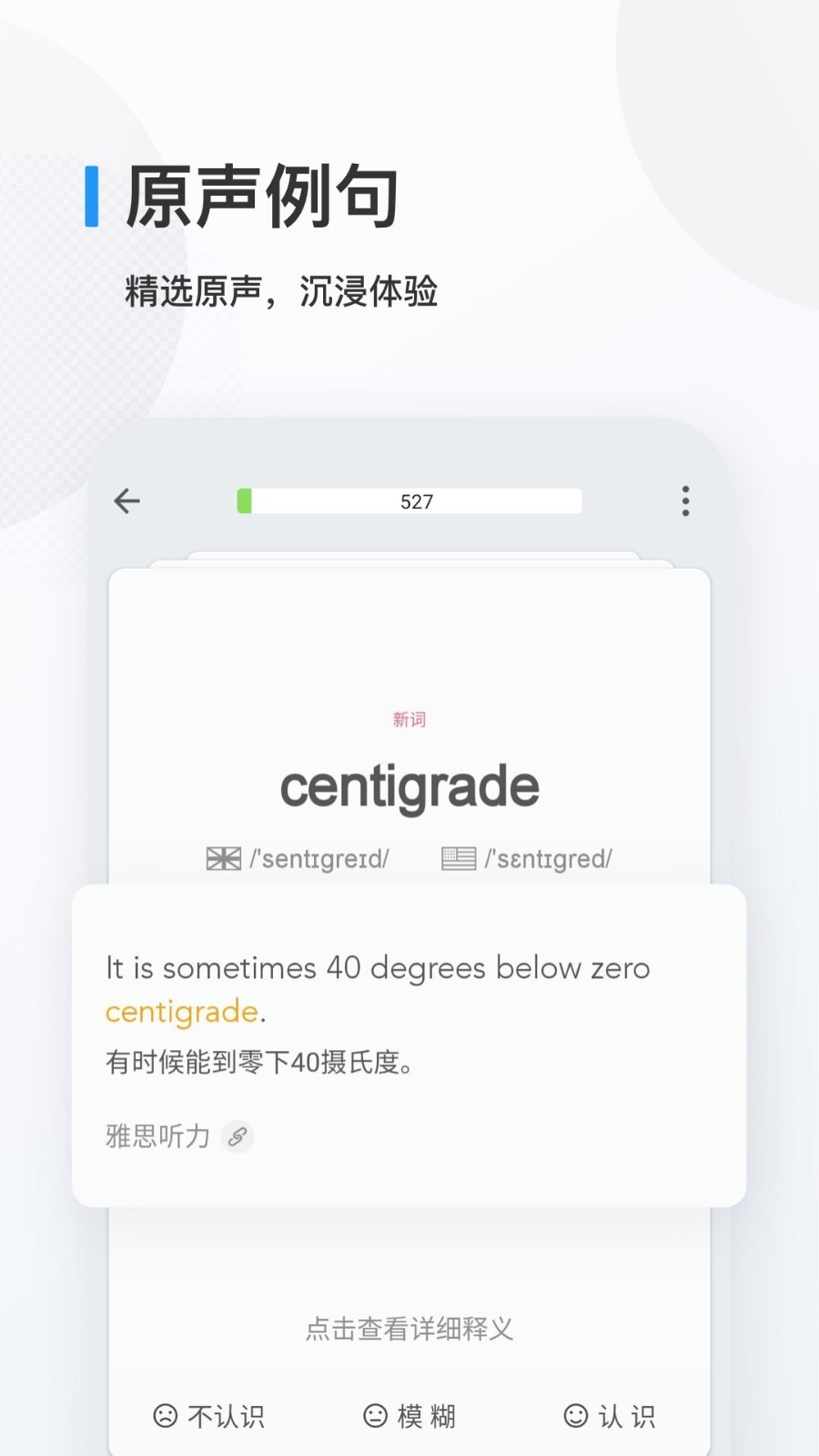The width and height of the screenshot is (819, 1456).
Task: Tap the British phonetic transcription /'sentɪgreɪd/
Action: [320, 857]
